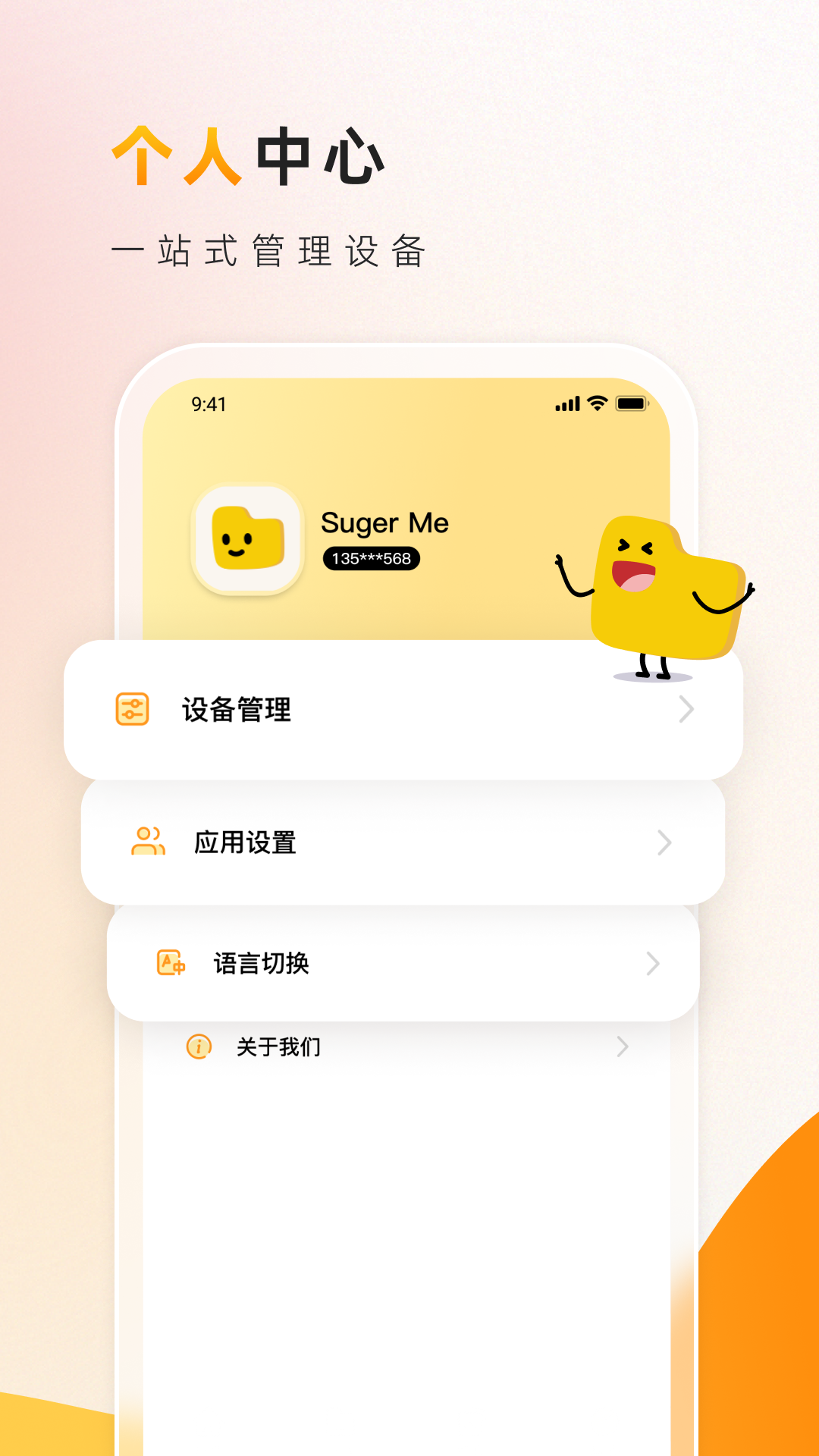This screenshot has width=819, height=1456.
Task: Click the cellular signal bars icon
Action: point(567,404)
